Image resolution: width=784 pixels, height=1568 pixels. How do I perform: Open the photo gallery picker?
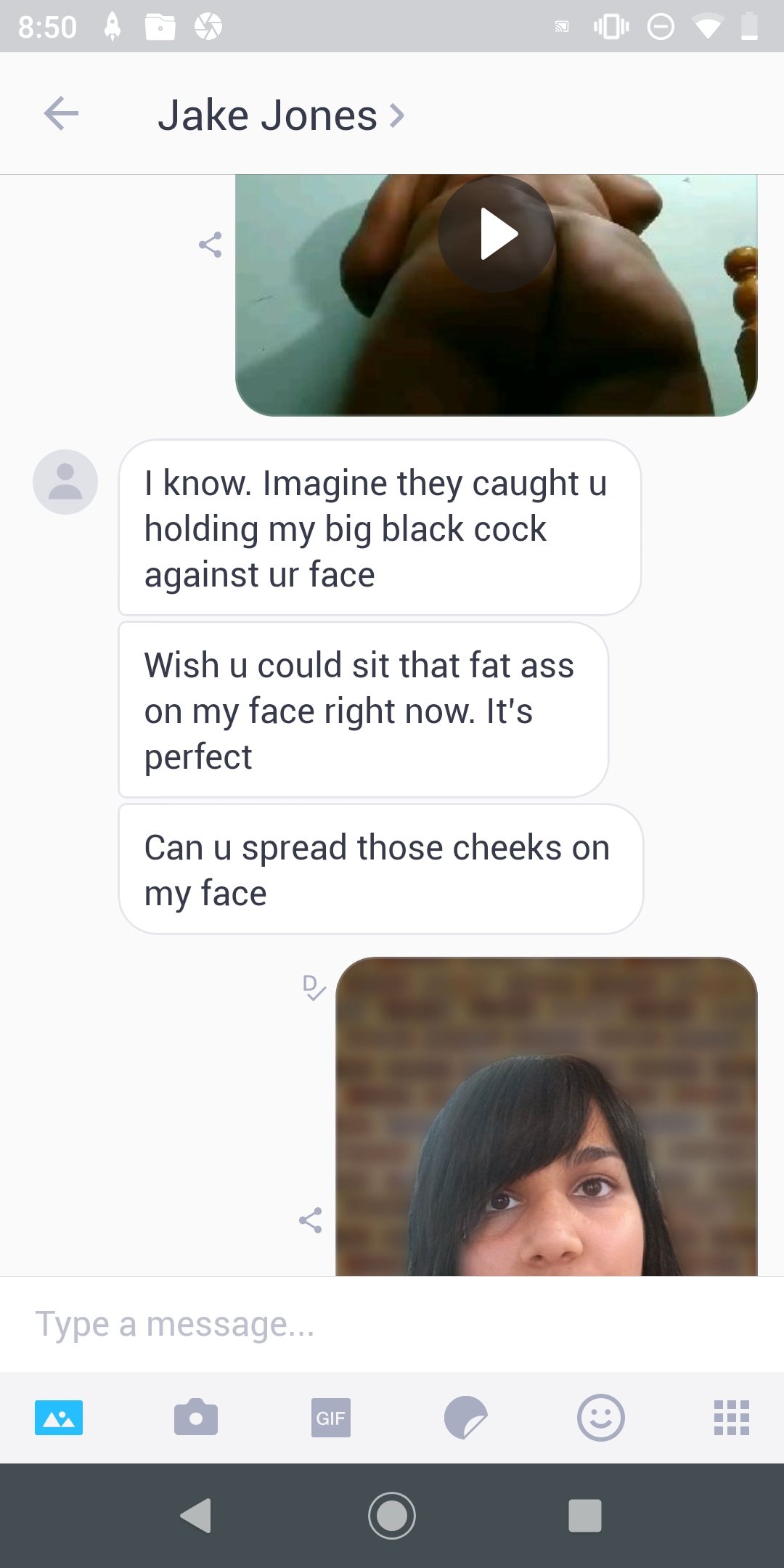coord(59,1418)
